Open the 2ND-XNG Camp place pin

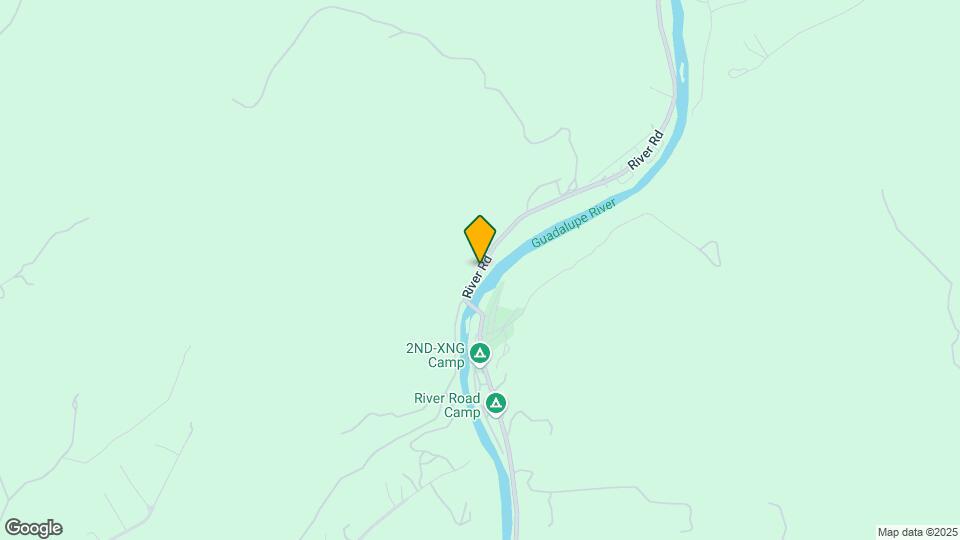click(x=480, y=353)
